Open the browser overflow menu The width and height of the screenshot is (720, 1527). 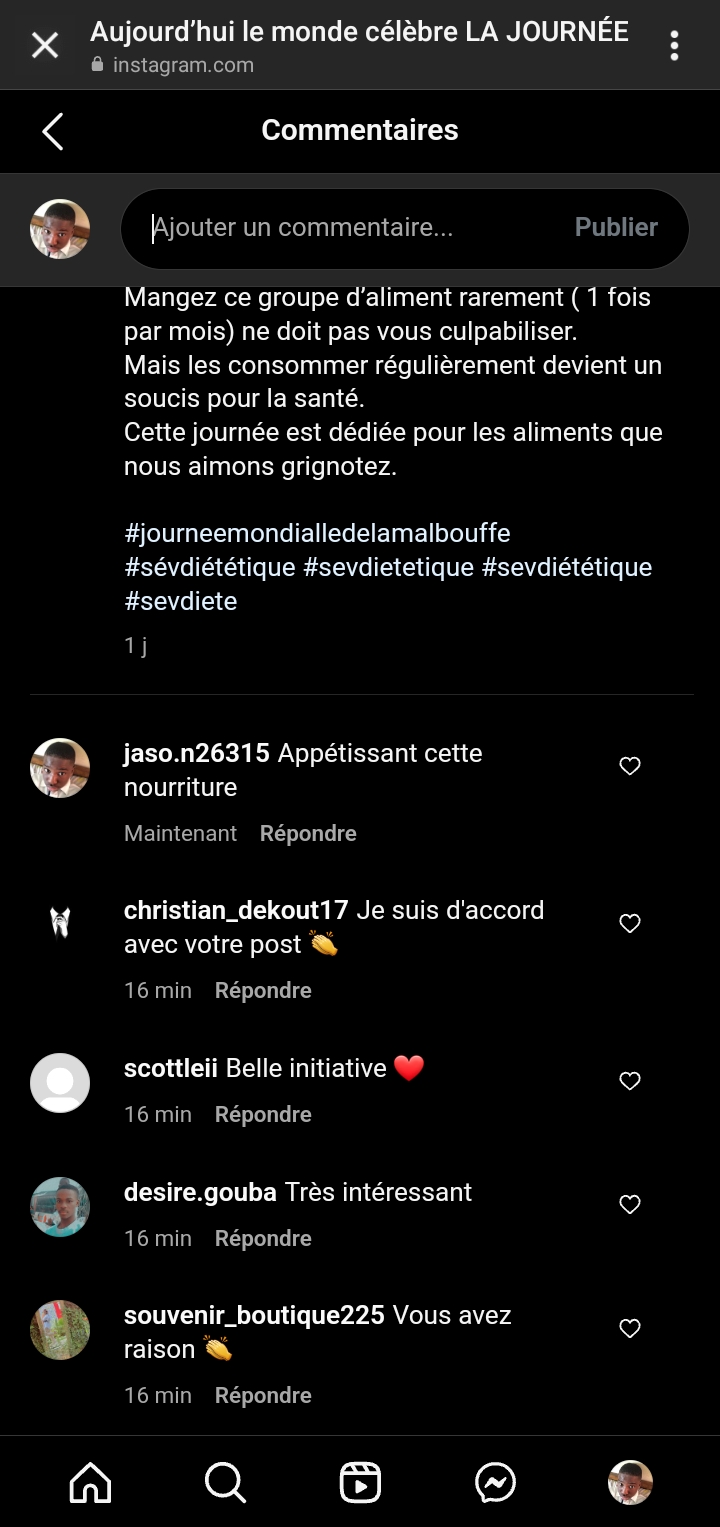coord(675,45)
